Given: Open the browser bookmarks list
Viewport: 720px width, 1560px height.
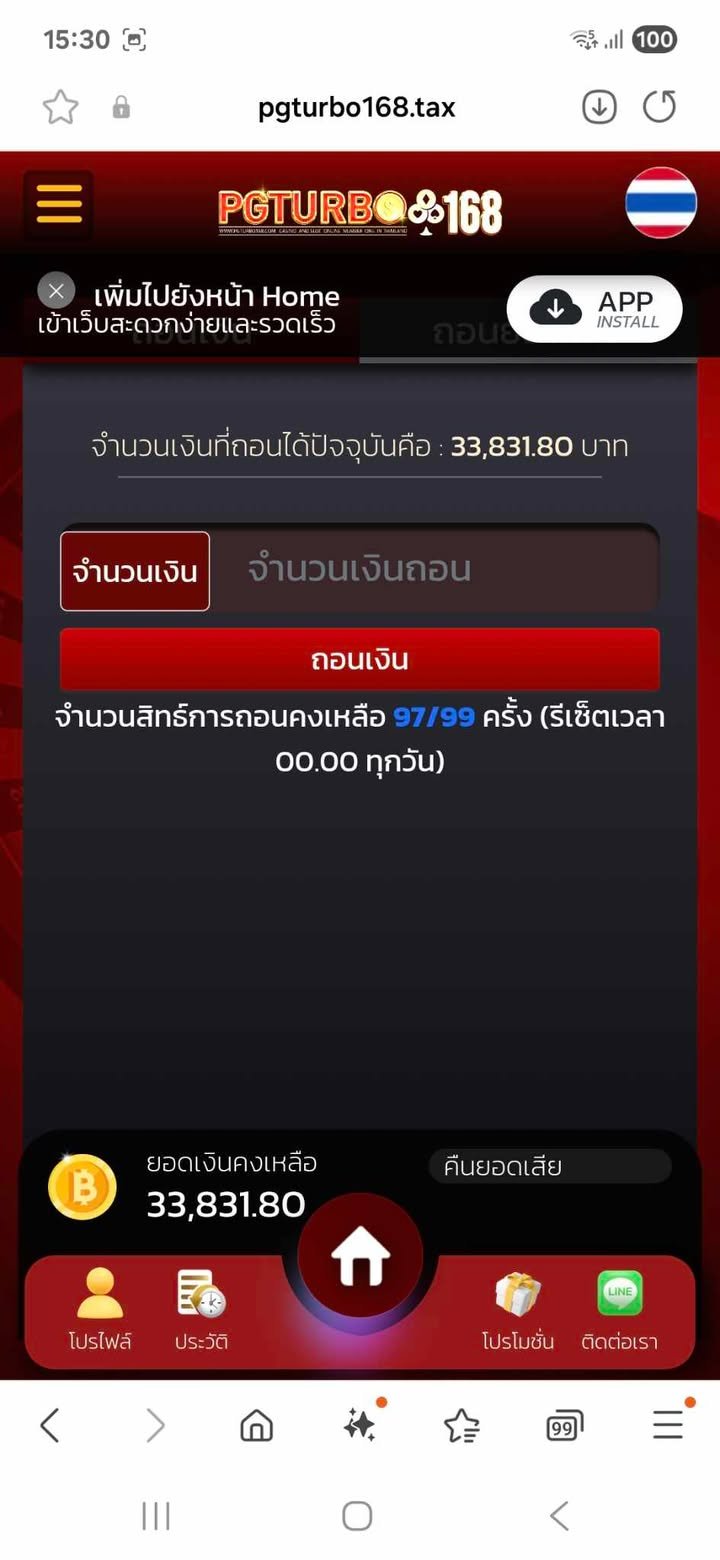Looking at the screenshot, I should click(x=462, y=1426).
